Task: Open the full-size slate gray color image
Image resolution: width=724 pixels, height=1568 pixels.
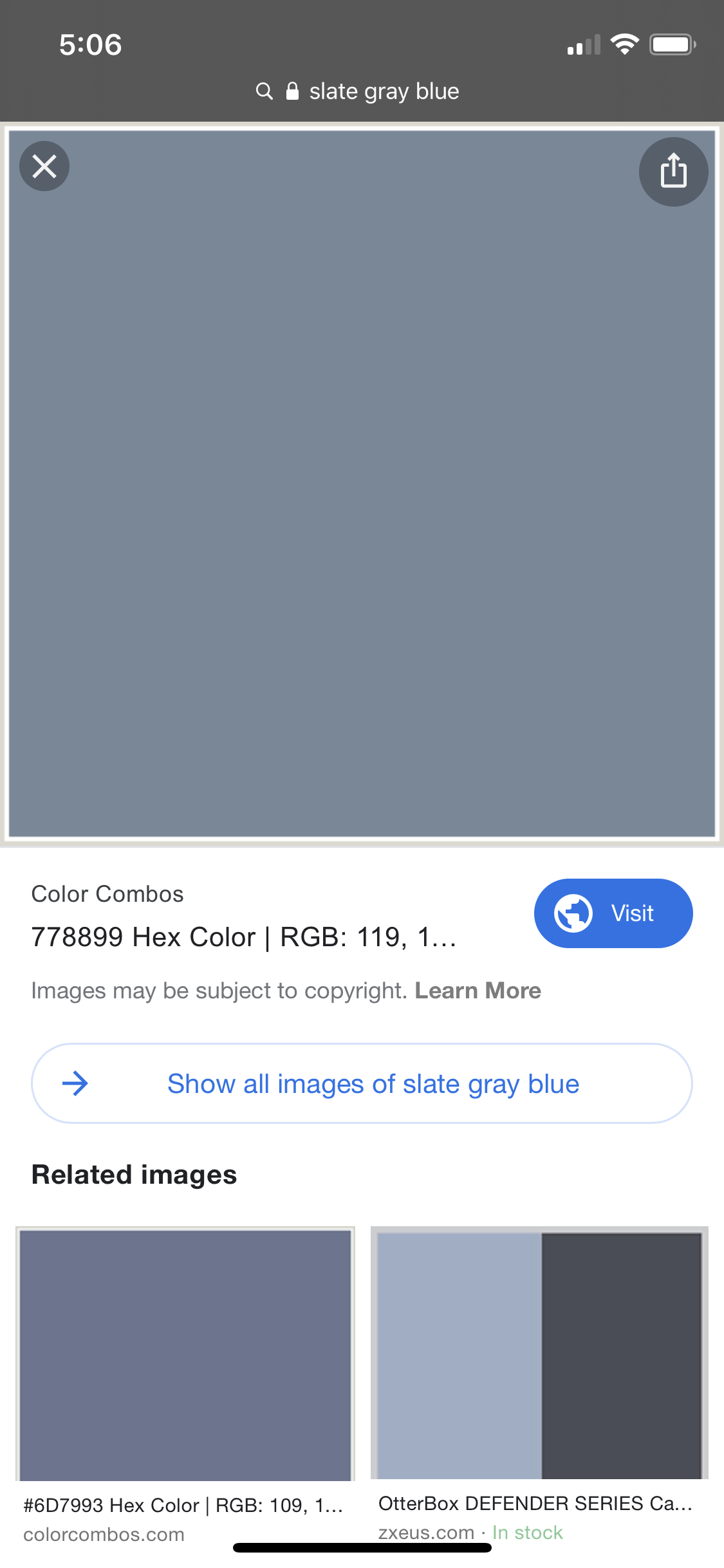Action: pyautogui.click(x=362, y=483)
